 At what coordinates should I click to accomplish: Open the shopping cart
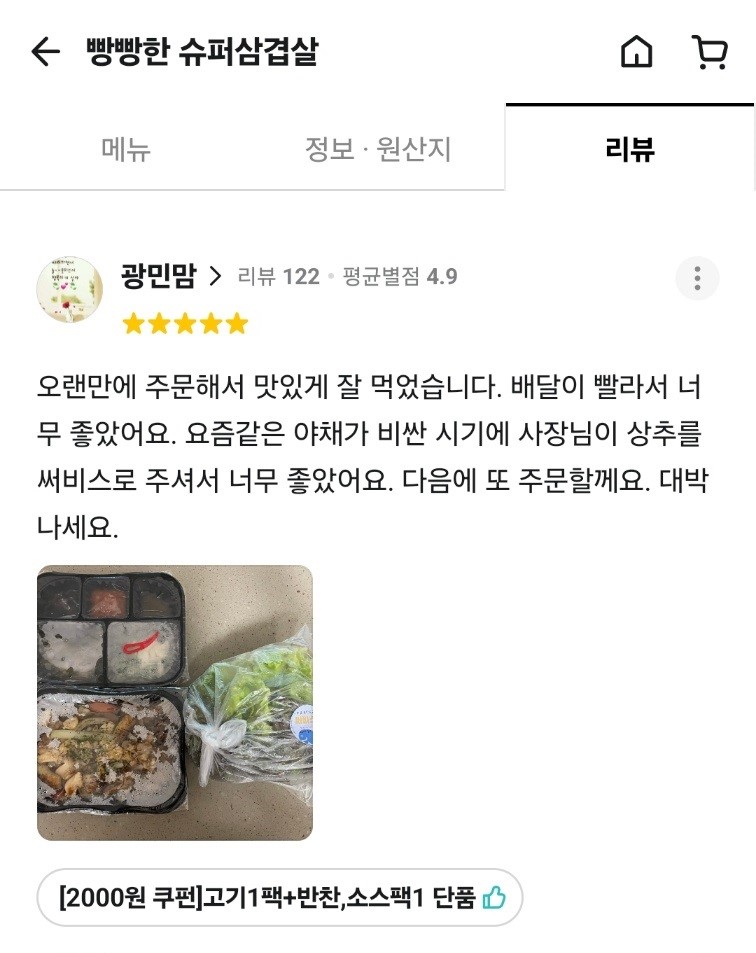pyautogui.click(x=709, y=52)
